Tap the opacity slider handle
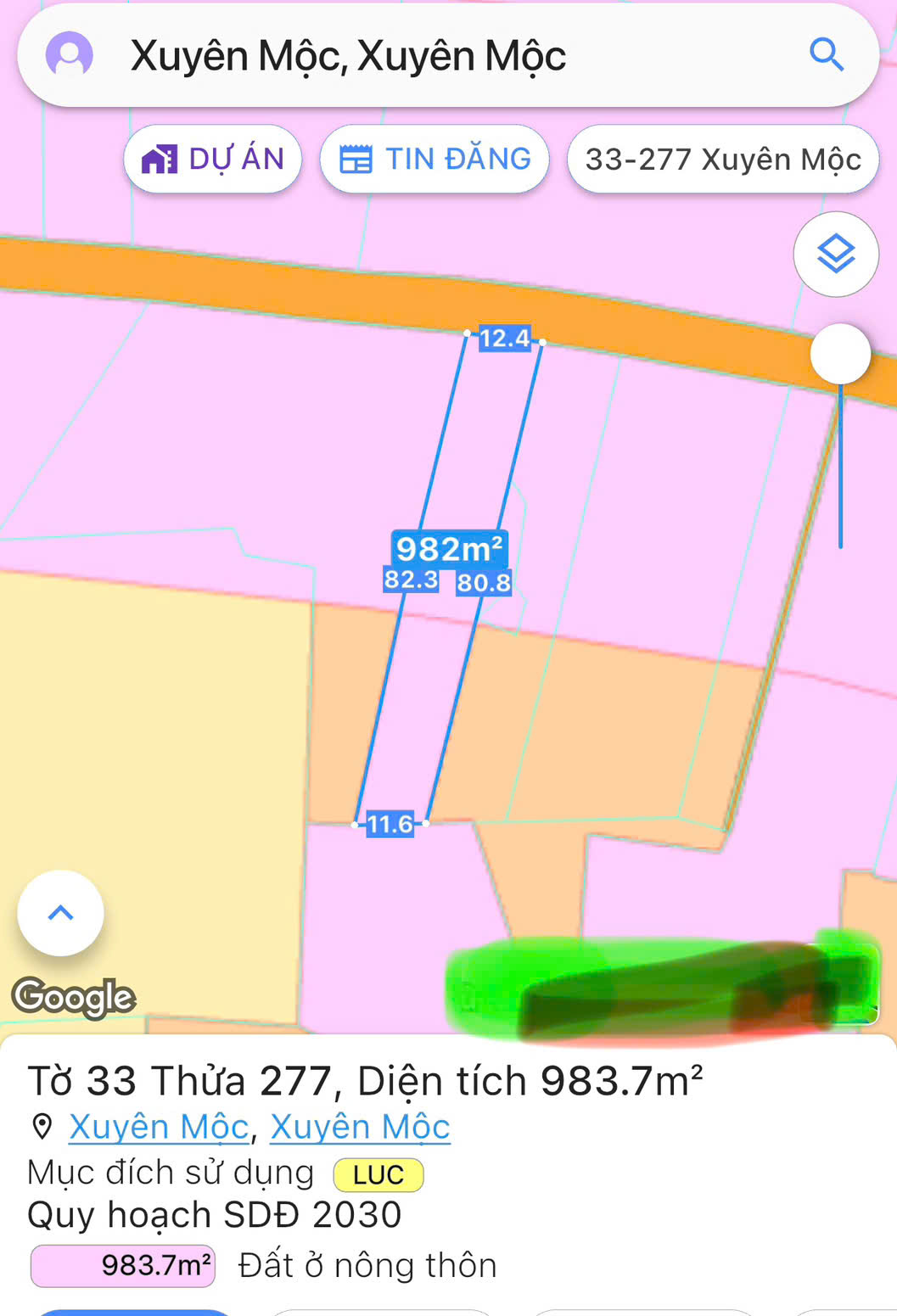This screenshot has height=1316, width=897. [840, 354]
